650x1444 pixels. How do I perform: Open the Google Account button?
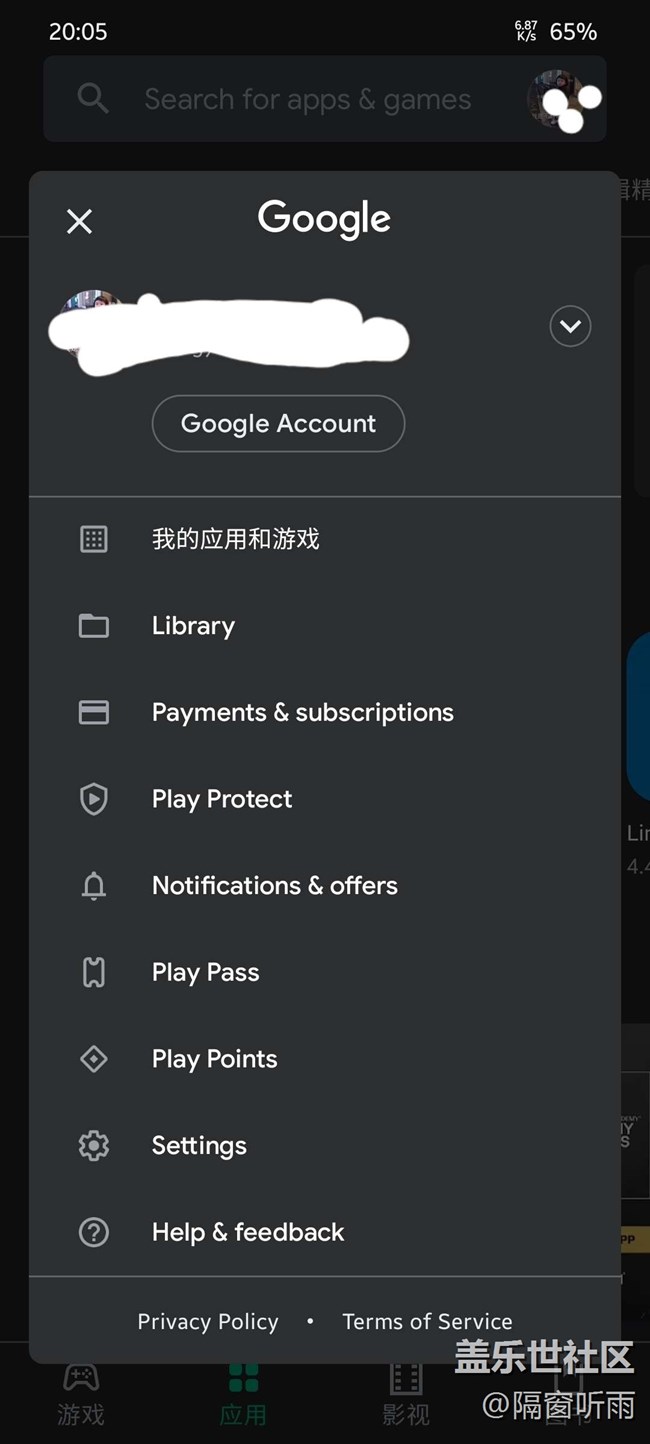point(278,424)
